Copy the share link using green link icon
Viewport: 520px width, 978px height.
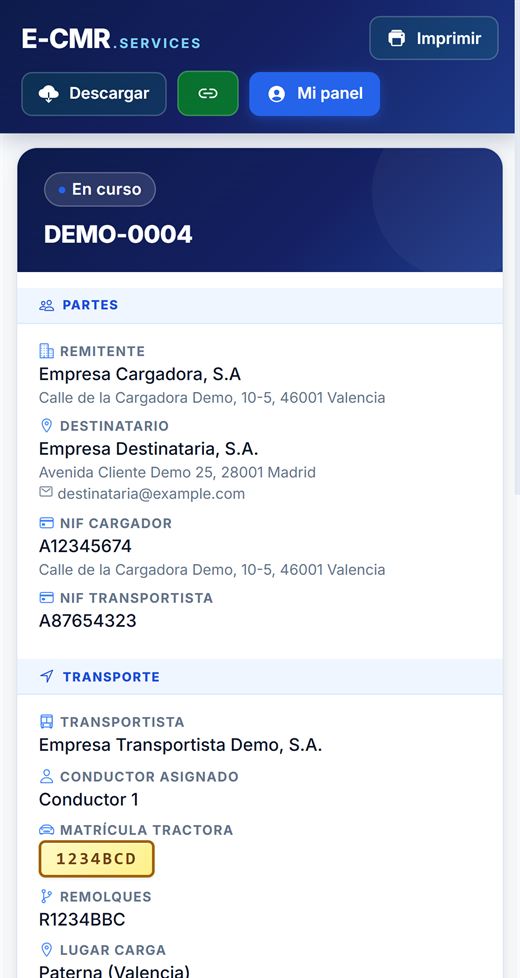click(x=208, y=94)
